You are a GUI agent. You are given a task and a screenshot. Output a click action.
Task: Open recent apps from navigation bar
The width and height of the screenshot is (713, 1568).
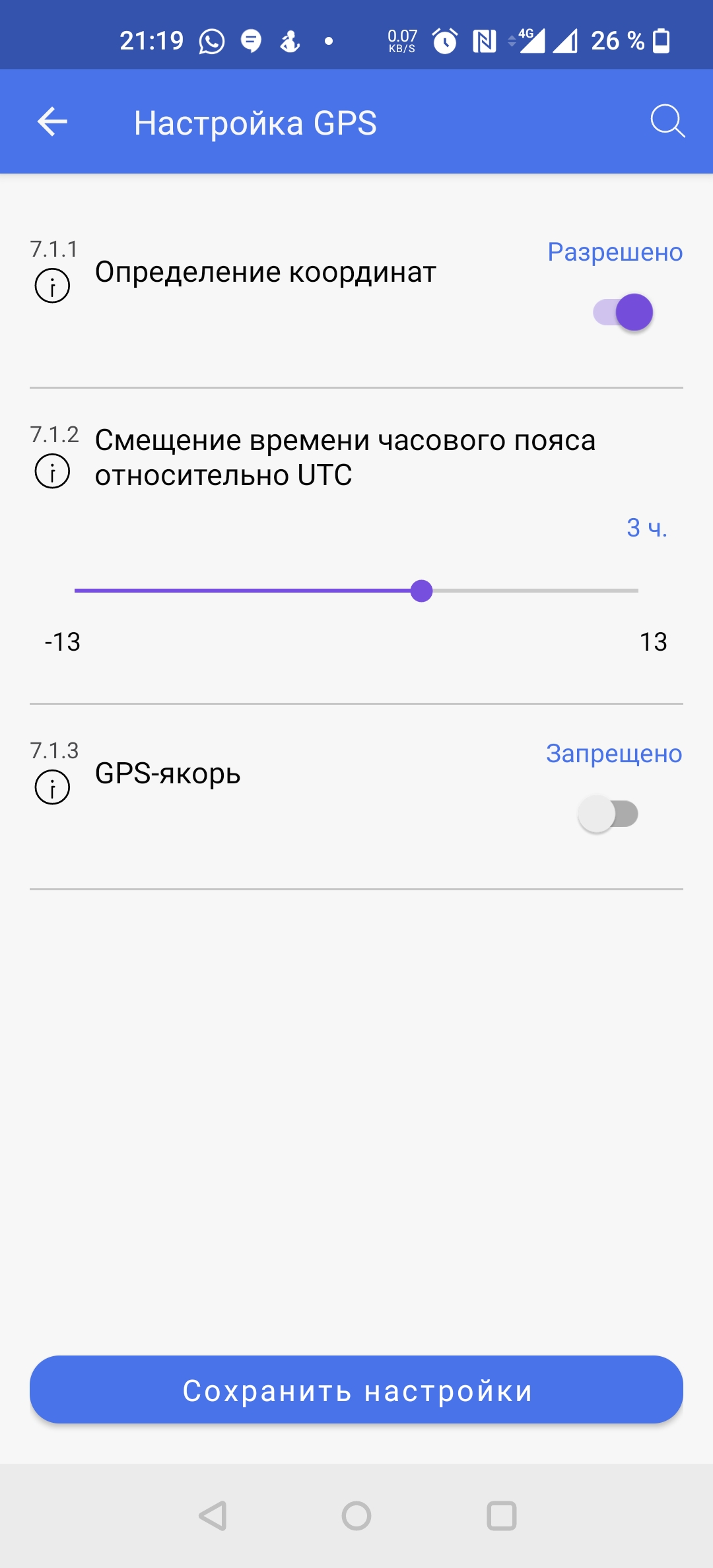(x=501, y=1516)
